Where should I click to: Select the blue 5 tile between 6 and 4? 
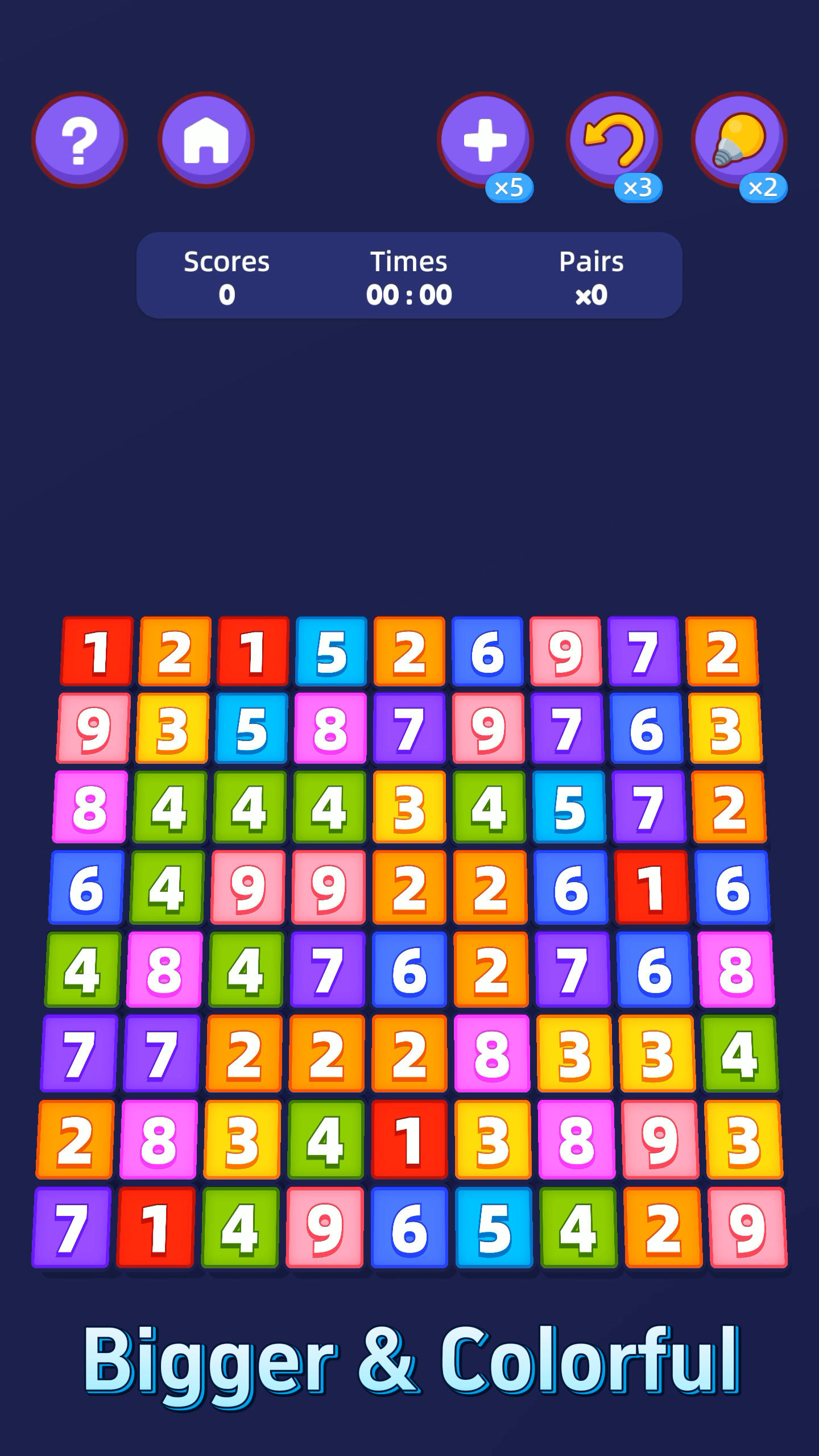(x=494, y=1227)
